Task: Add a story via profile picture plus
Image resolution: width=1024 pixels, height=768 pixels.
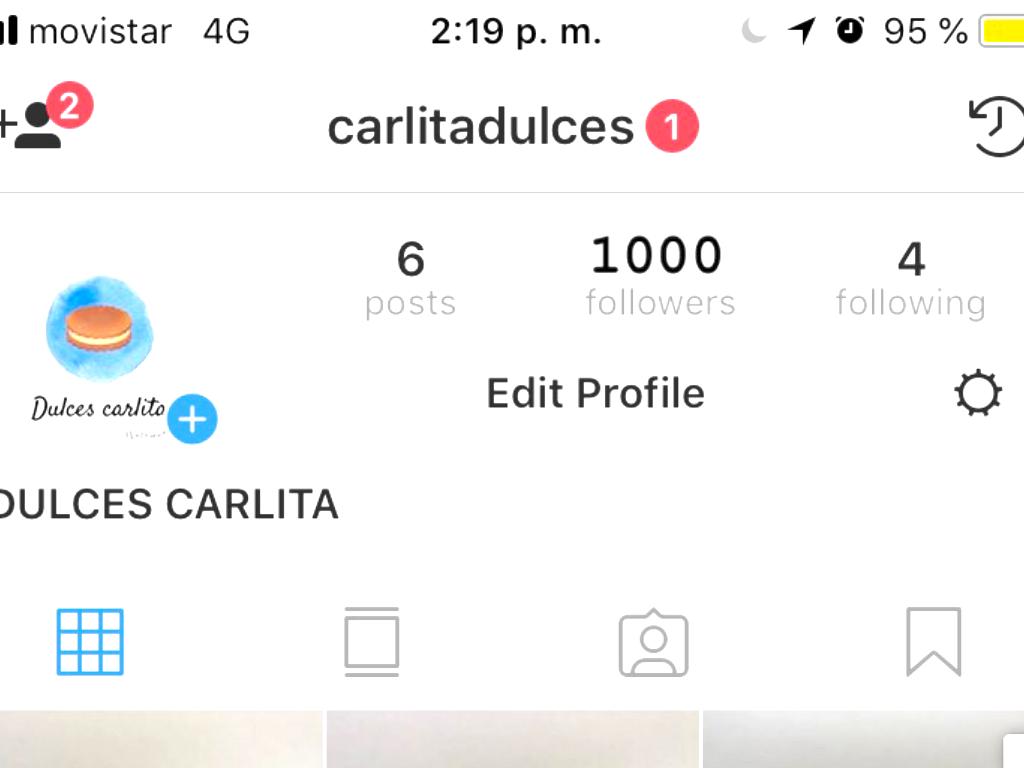Action: [x=192, y=419]
